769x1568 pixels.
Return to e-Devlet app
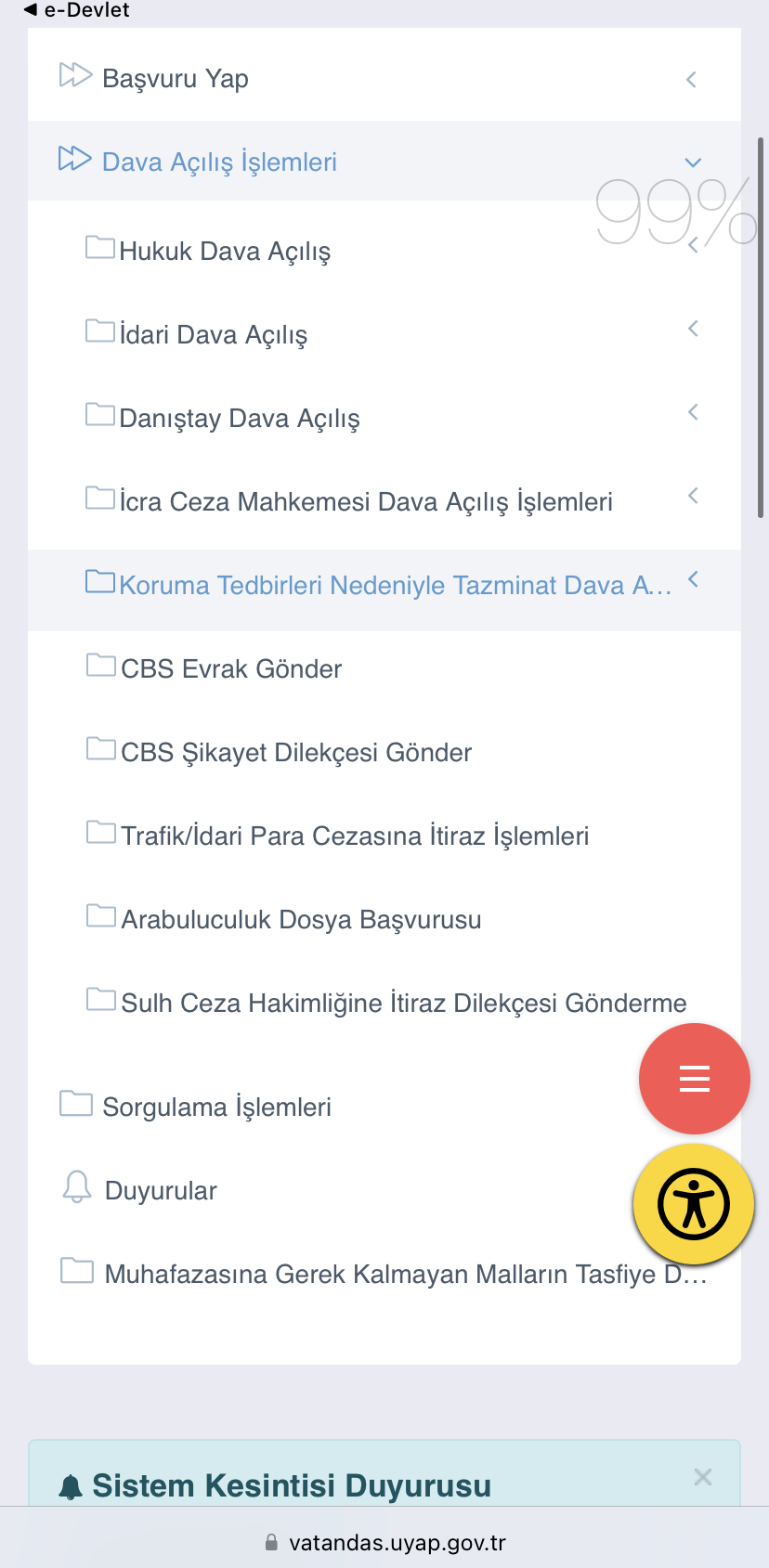click(x=76, y=10)
